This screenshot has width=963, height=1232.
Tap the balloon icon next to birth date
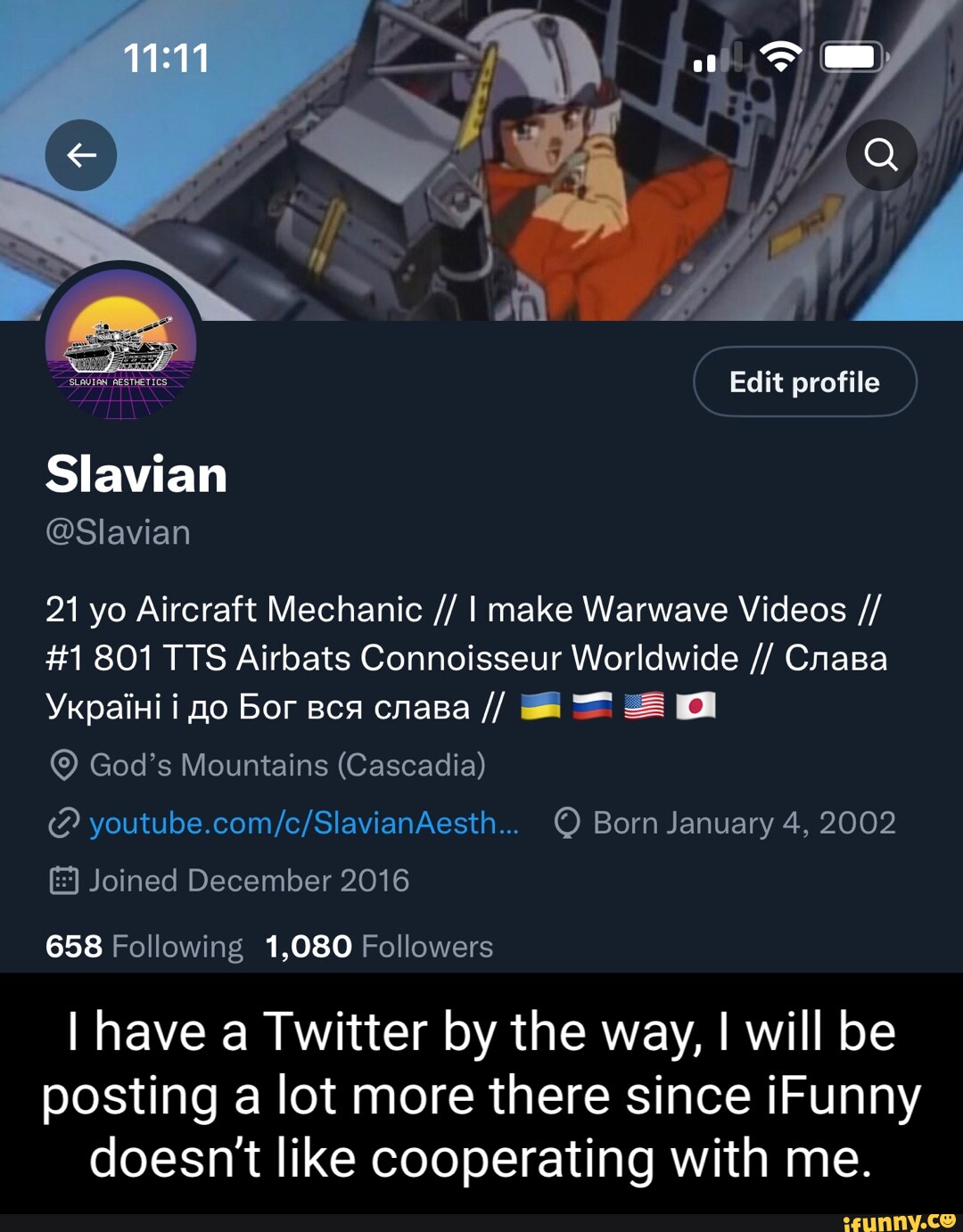pos(568,823)
